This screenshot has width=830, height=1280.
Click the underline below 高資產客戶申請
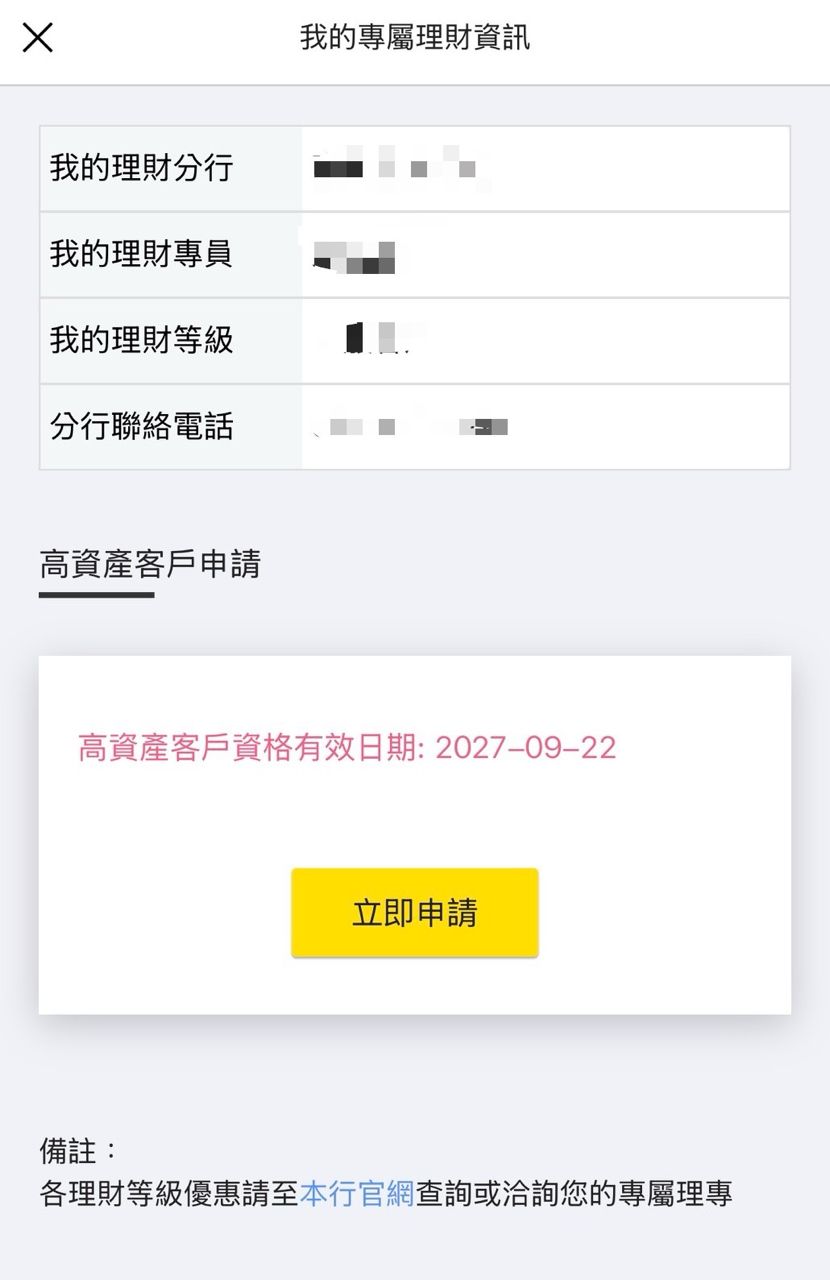(x=96, y=594)
